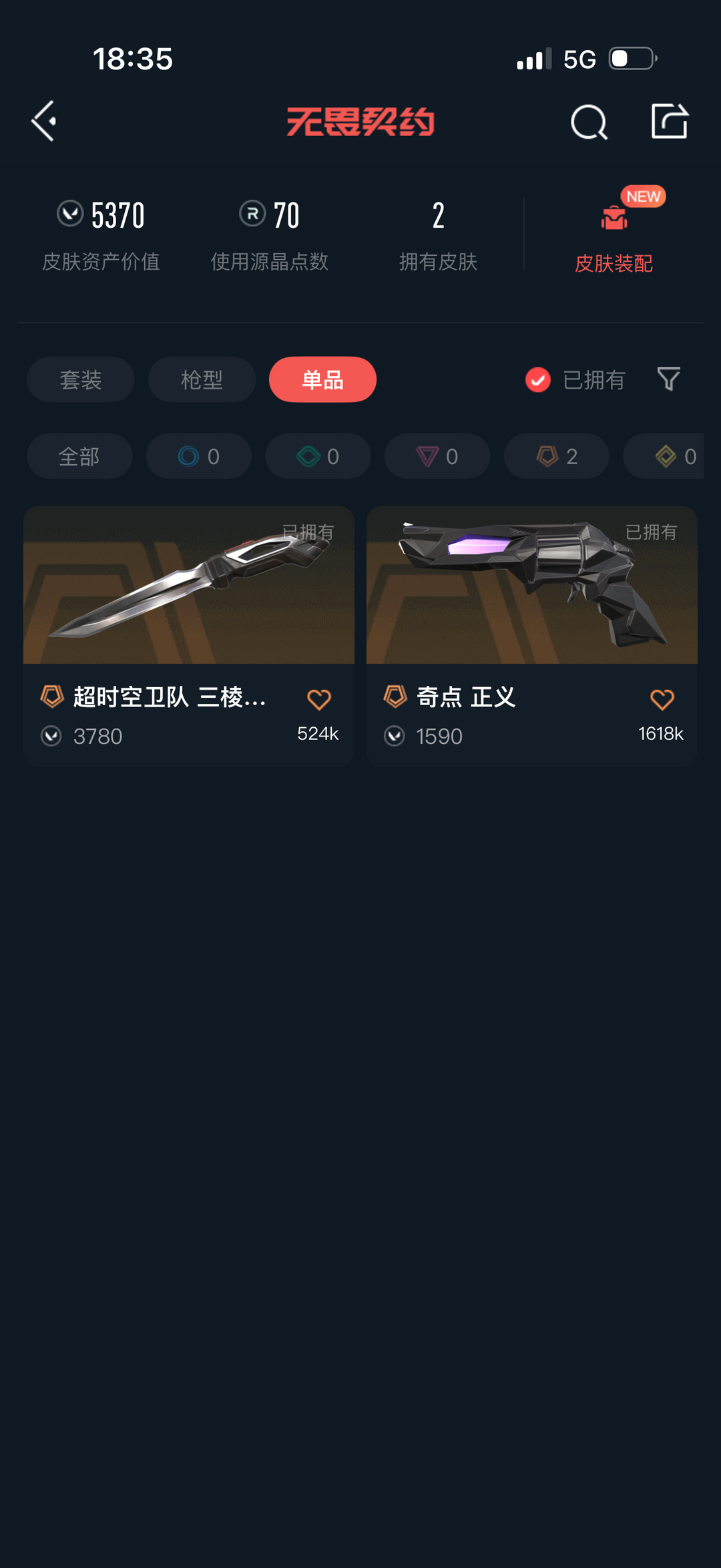Share this skin collection page
Image resolution: width=721 pixels, height=1568 pixels.
click(x=669, y=122)
